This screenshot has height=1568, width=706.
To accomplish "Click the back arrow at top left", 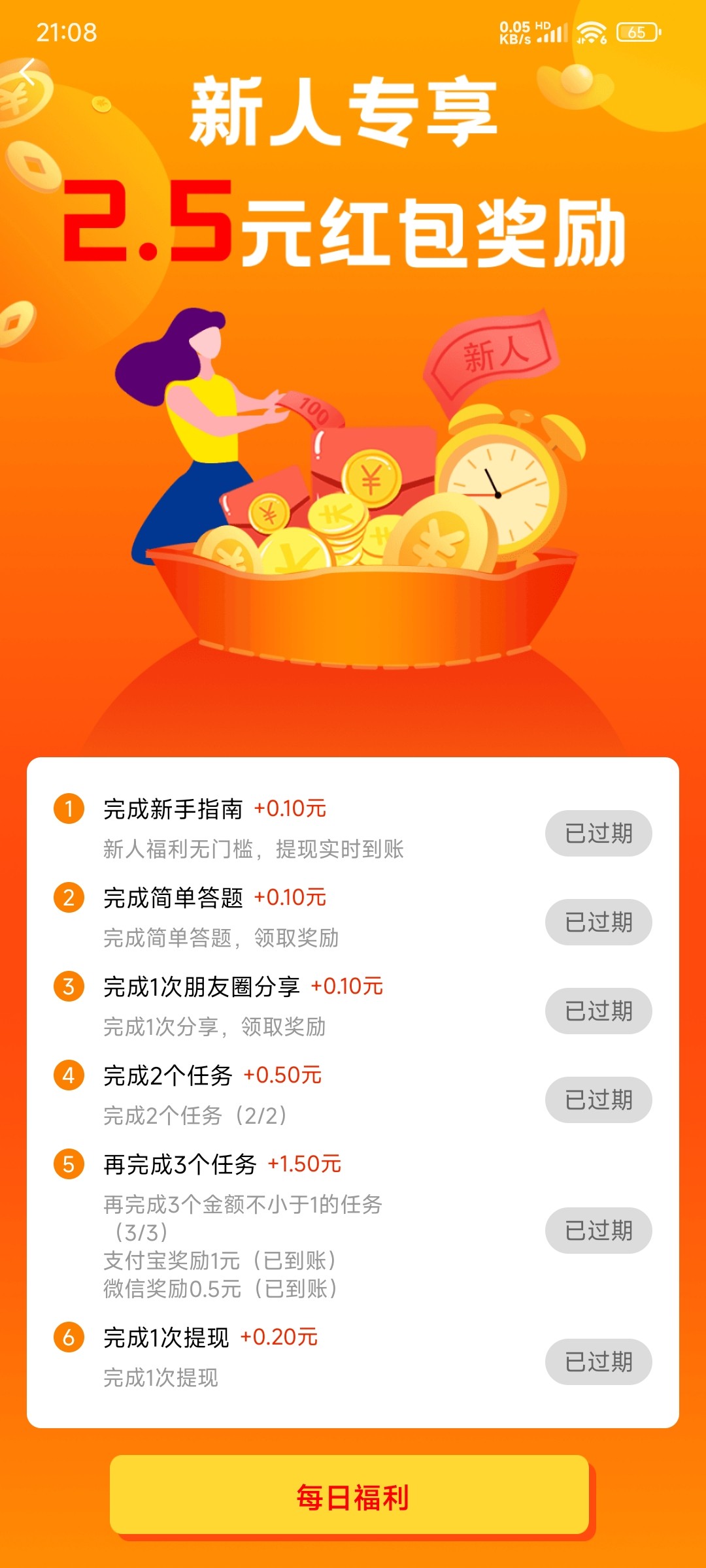I will coord(26,72).
